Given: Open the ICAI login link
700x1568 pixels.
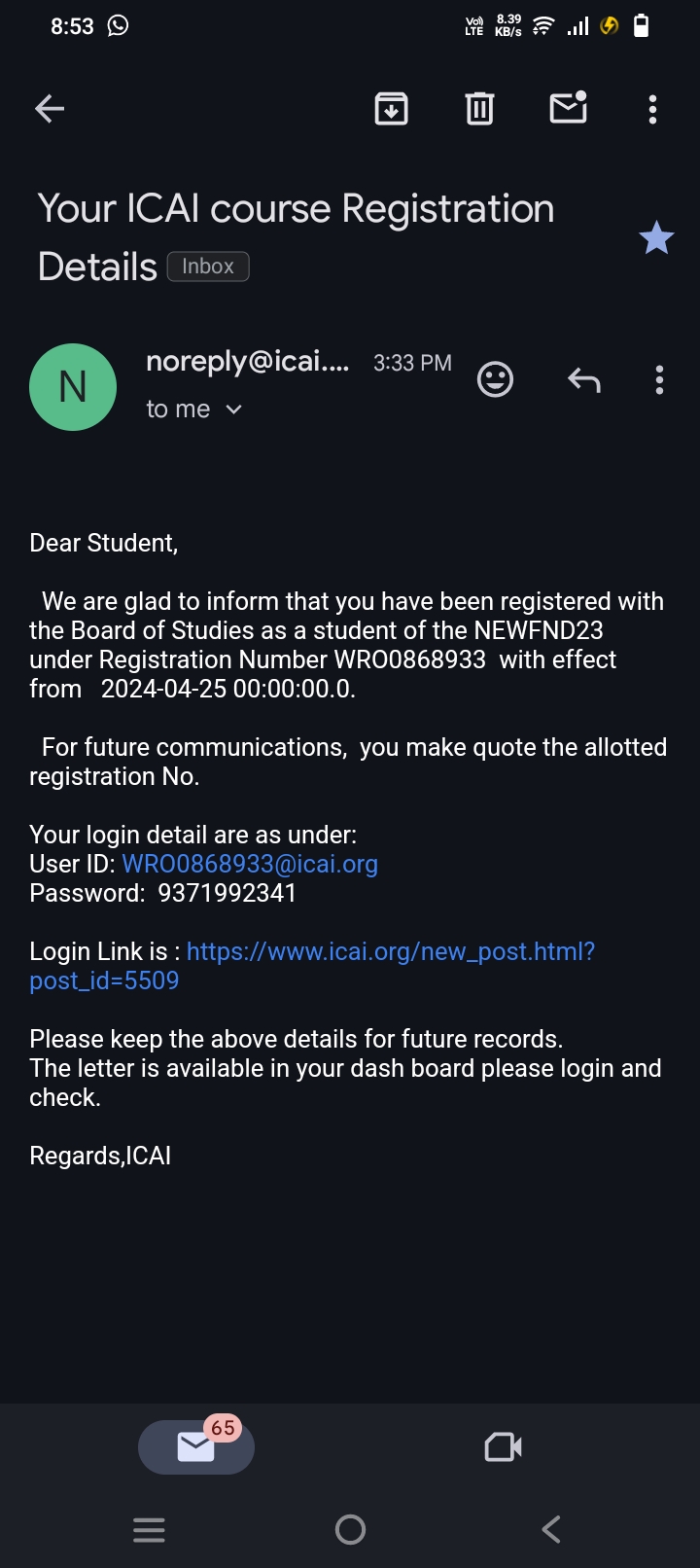Looking at the screenshot, I should pyautogui.click(x=390, y=951).
